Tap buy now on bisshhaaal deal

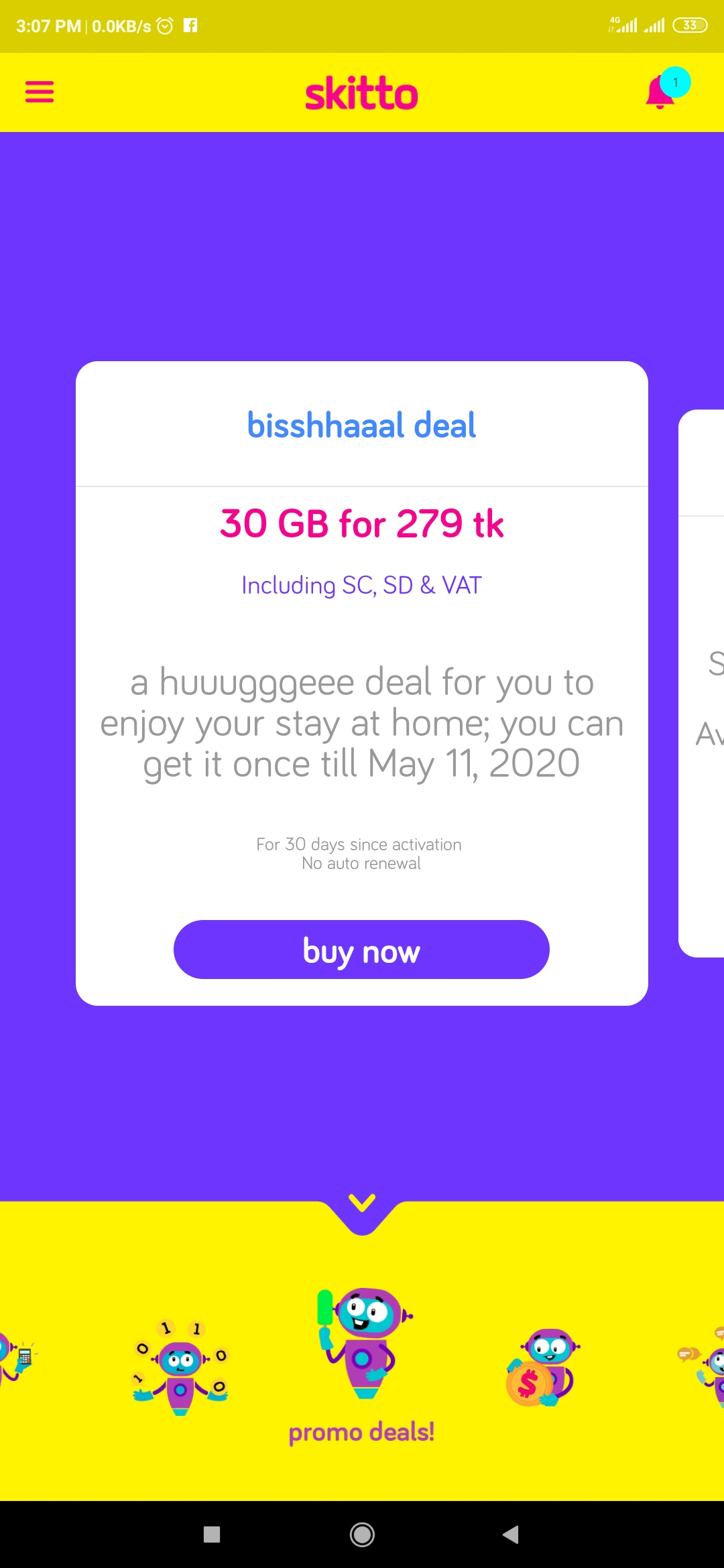click(361, 950)
